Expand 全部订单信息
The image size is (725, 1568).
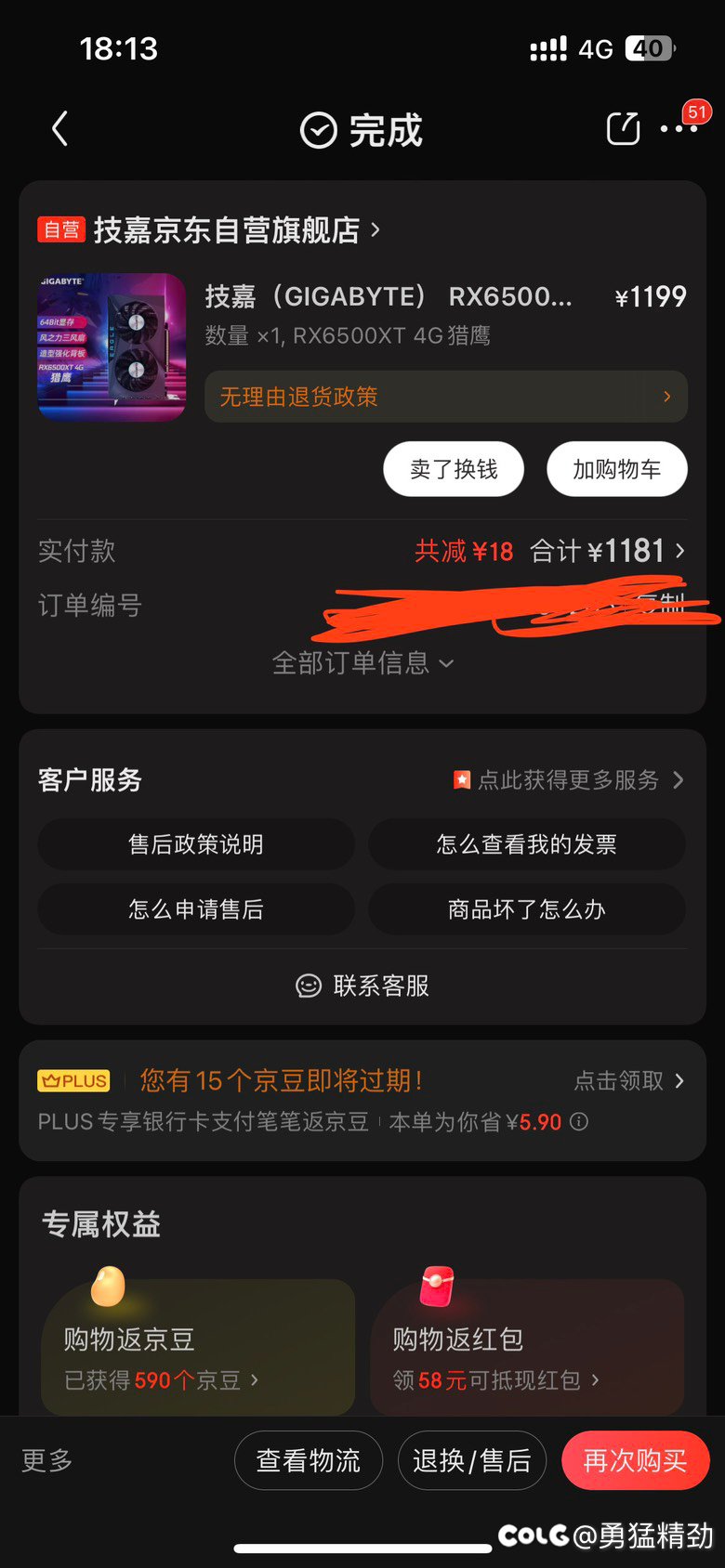coord(362,662)
